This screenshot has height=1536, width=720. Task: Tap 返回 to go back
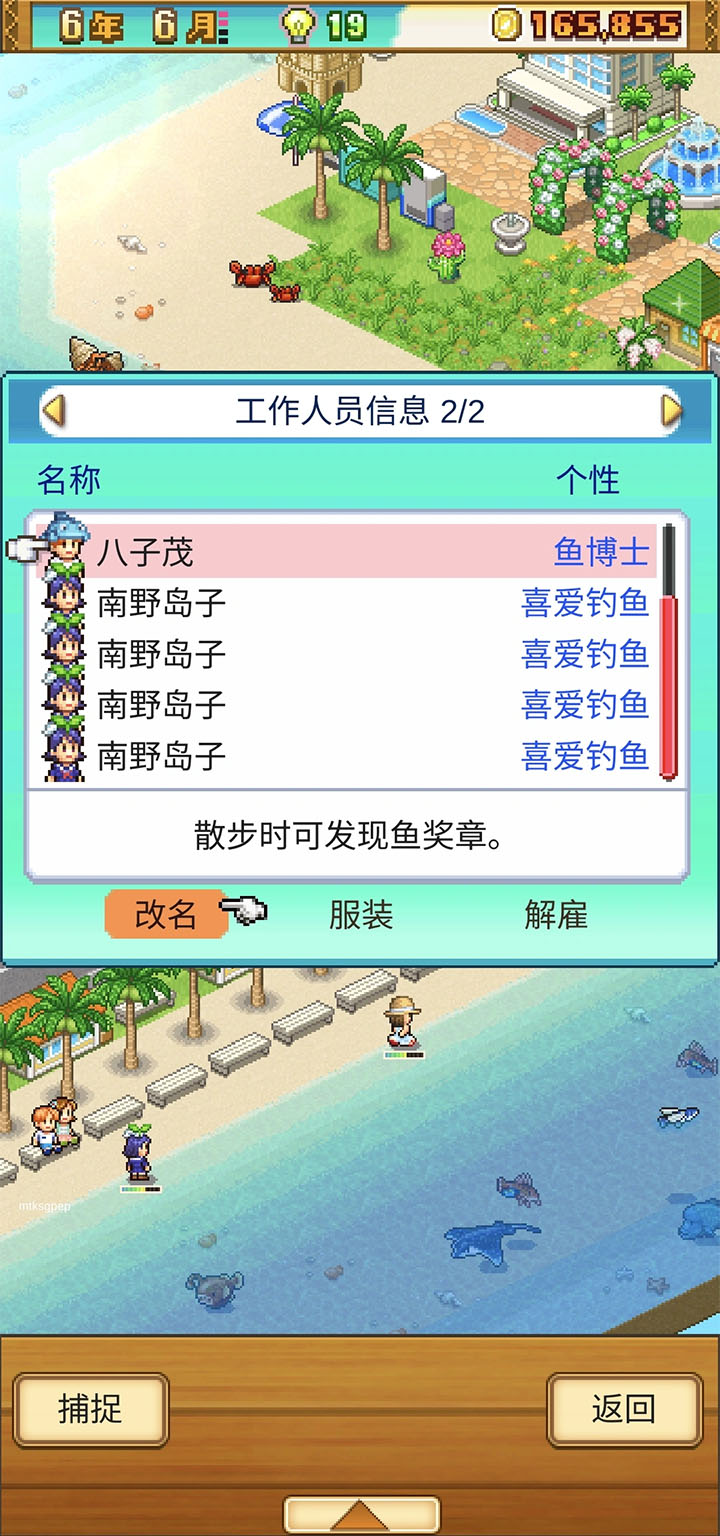point(624,1409)
